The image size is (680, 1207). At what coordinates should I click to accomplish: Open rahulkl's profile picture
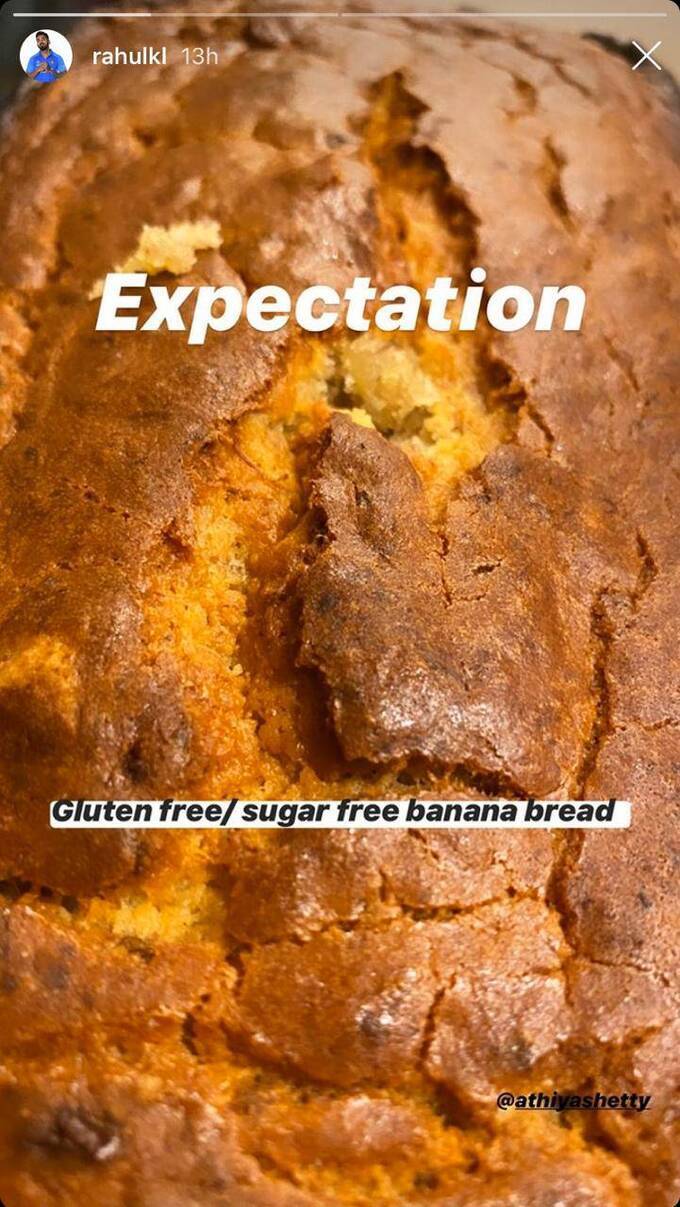pos(46,56)
